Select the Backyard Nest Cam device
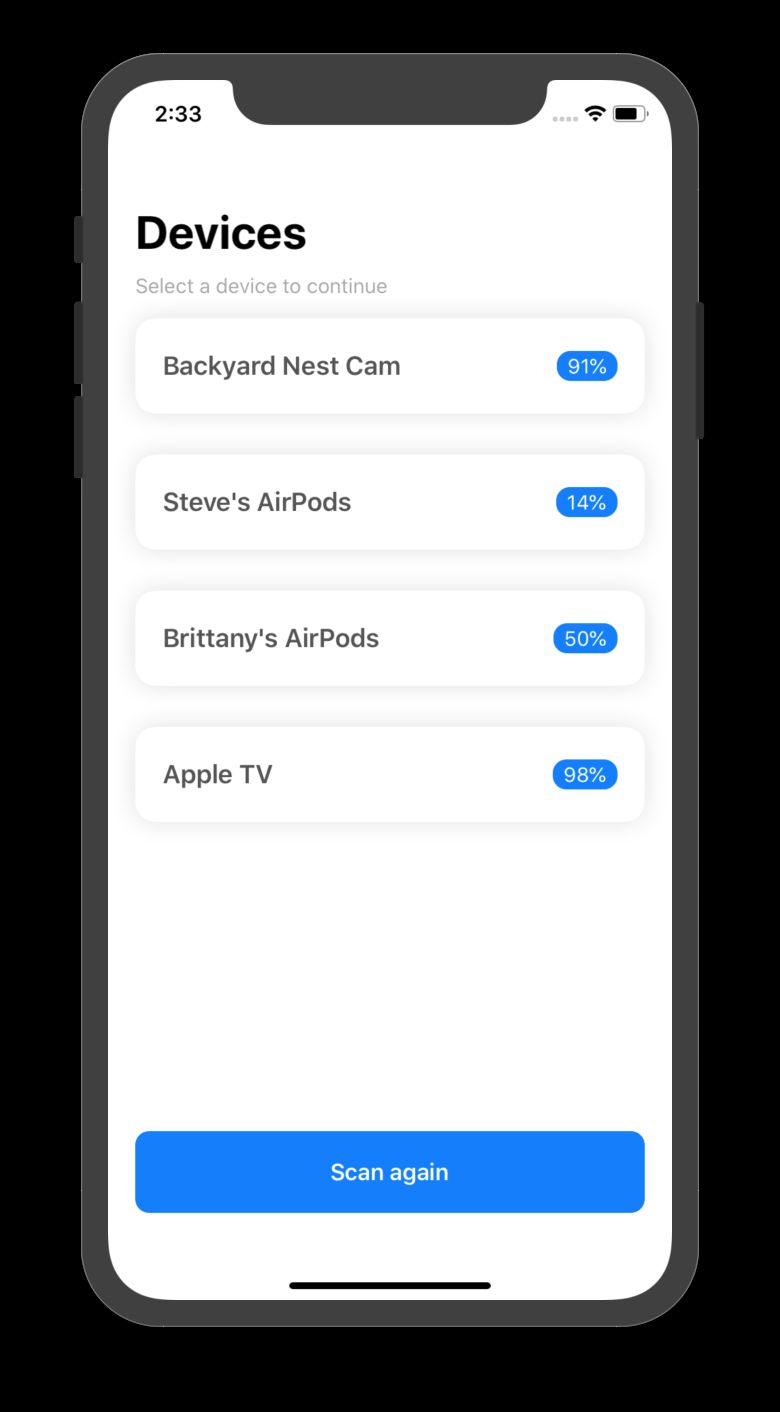This screenshot has width=780, height=1412. pos(388,366)
